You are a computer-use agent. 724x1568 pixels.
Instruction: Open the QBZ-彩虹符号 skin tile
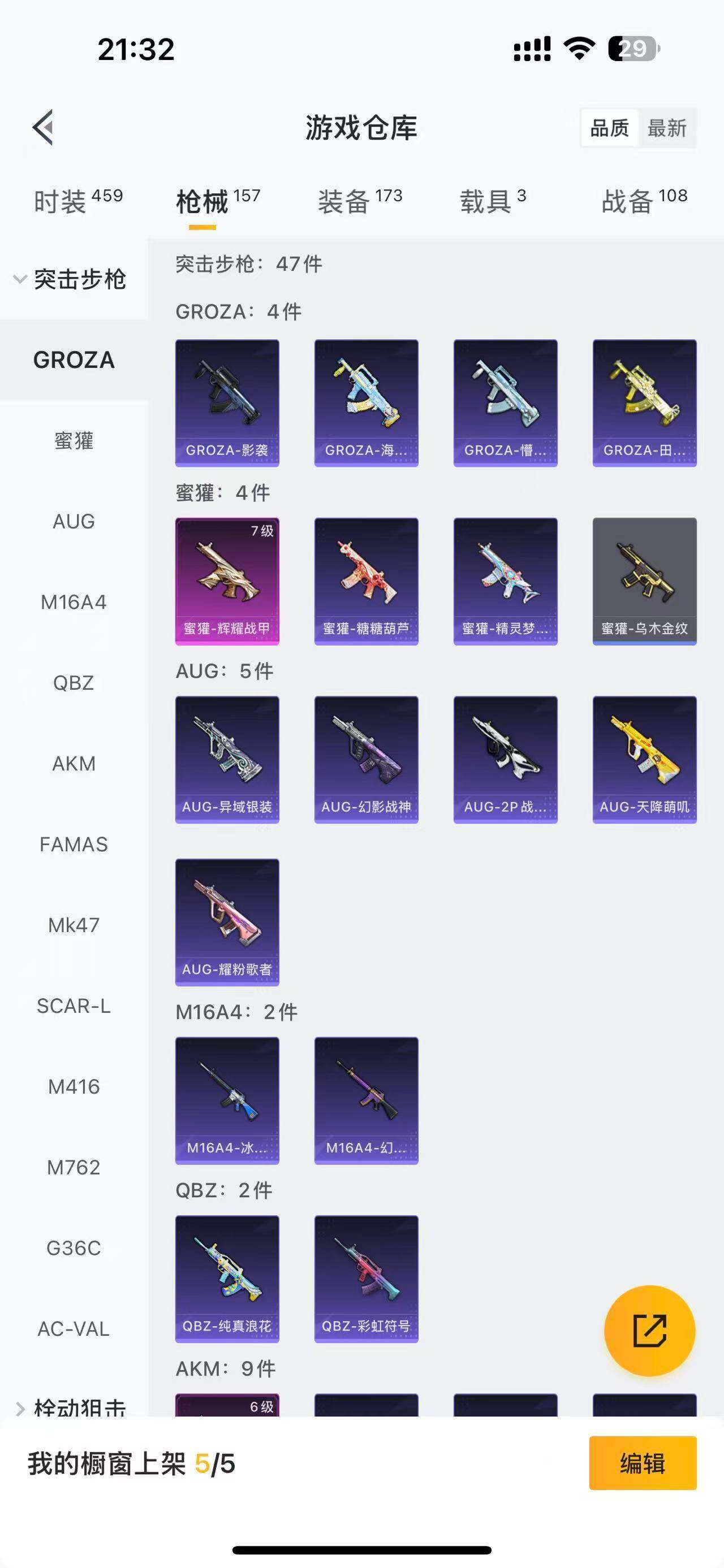366,1279
